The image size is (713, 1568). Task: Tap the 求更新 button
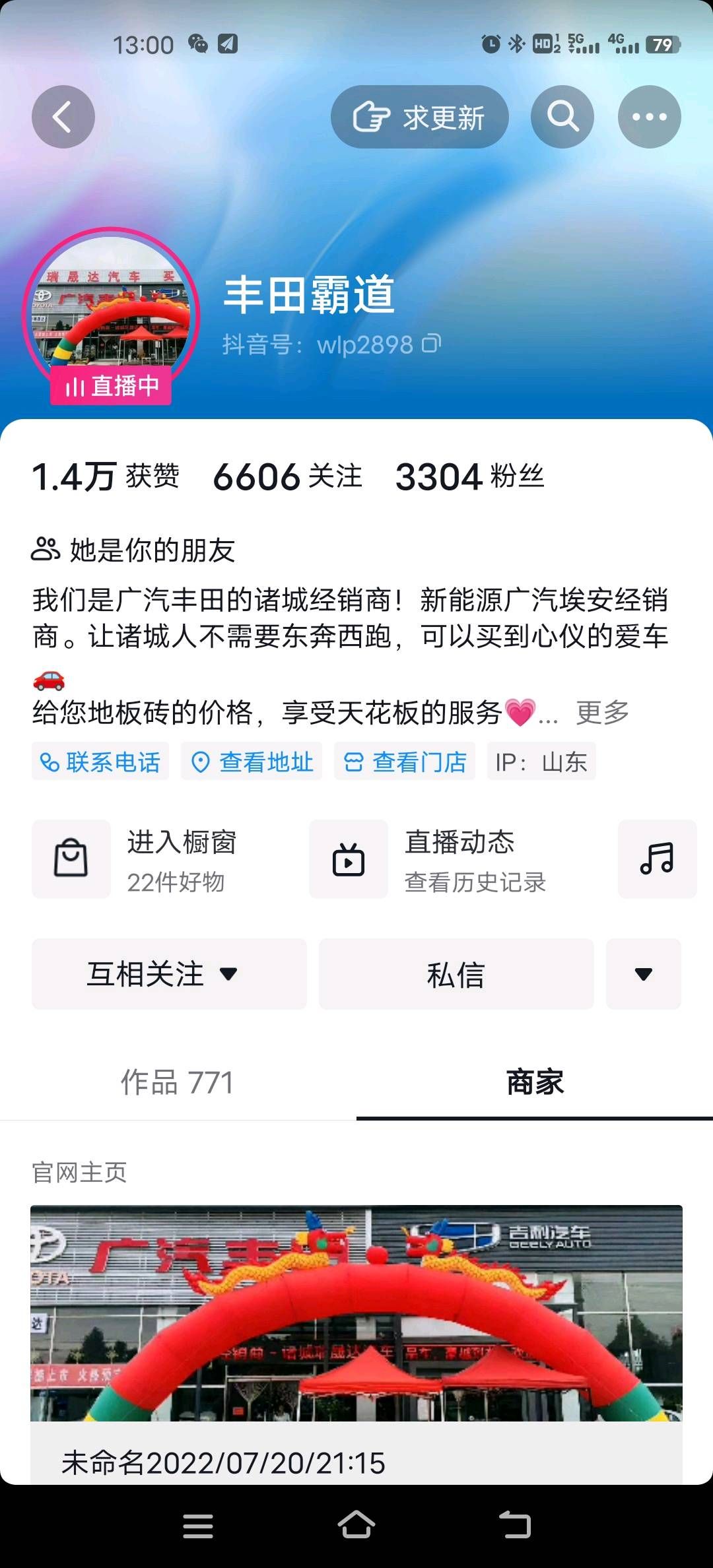pos(420,117)
